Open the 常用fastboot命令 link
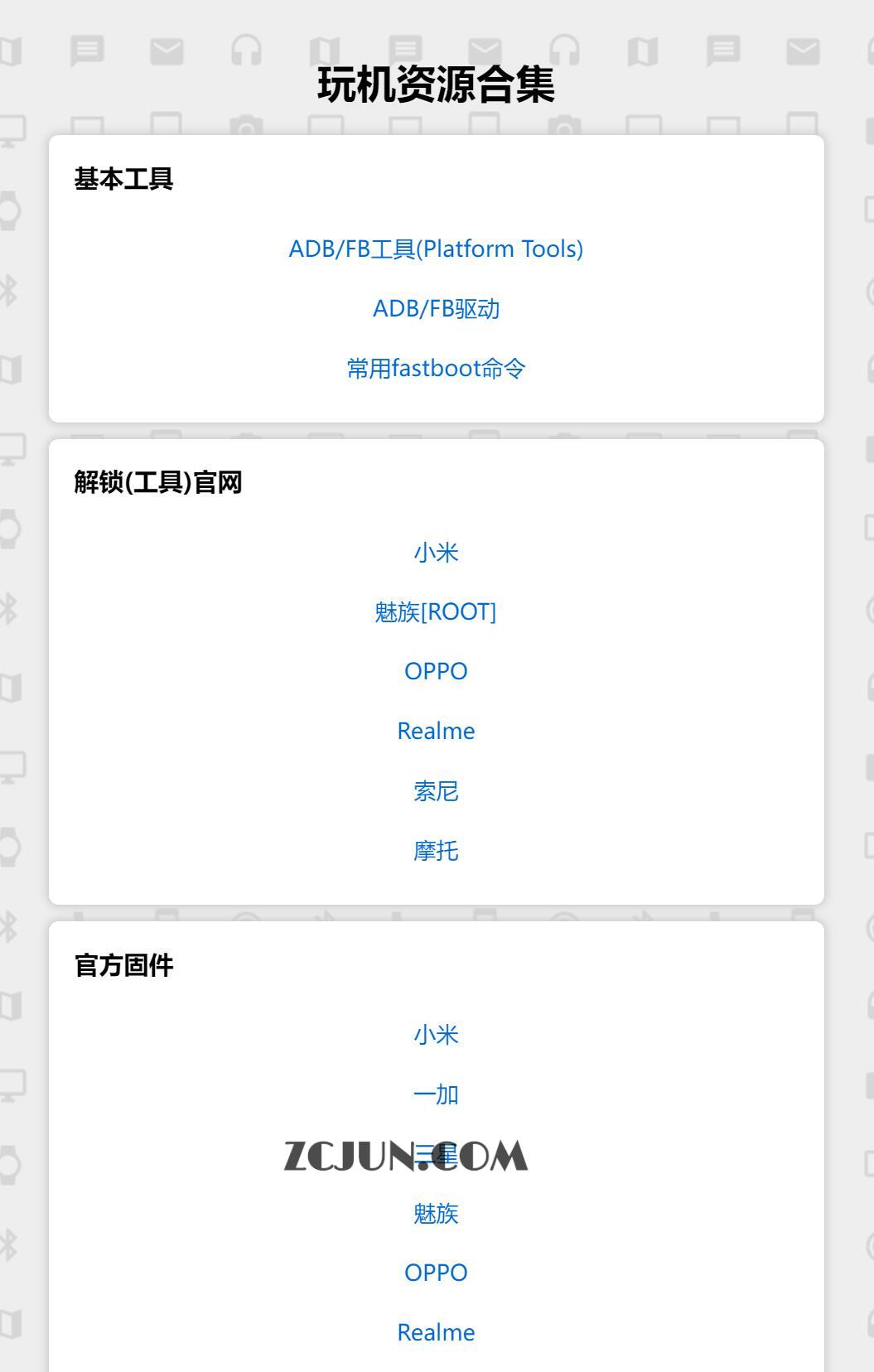Viewport: 874px width, 1372px height. (x=437, y=367)
